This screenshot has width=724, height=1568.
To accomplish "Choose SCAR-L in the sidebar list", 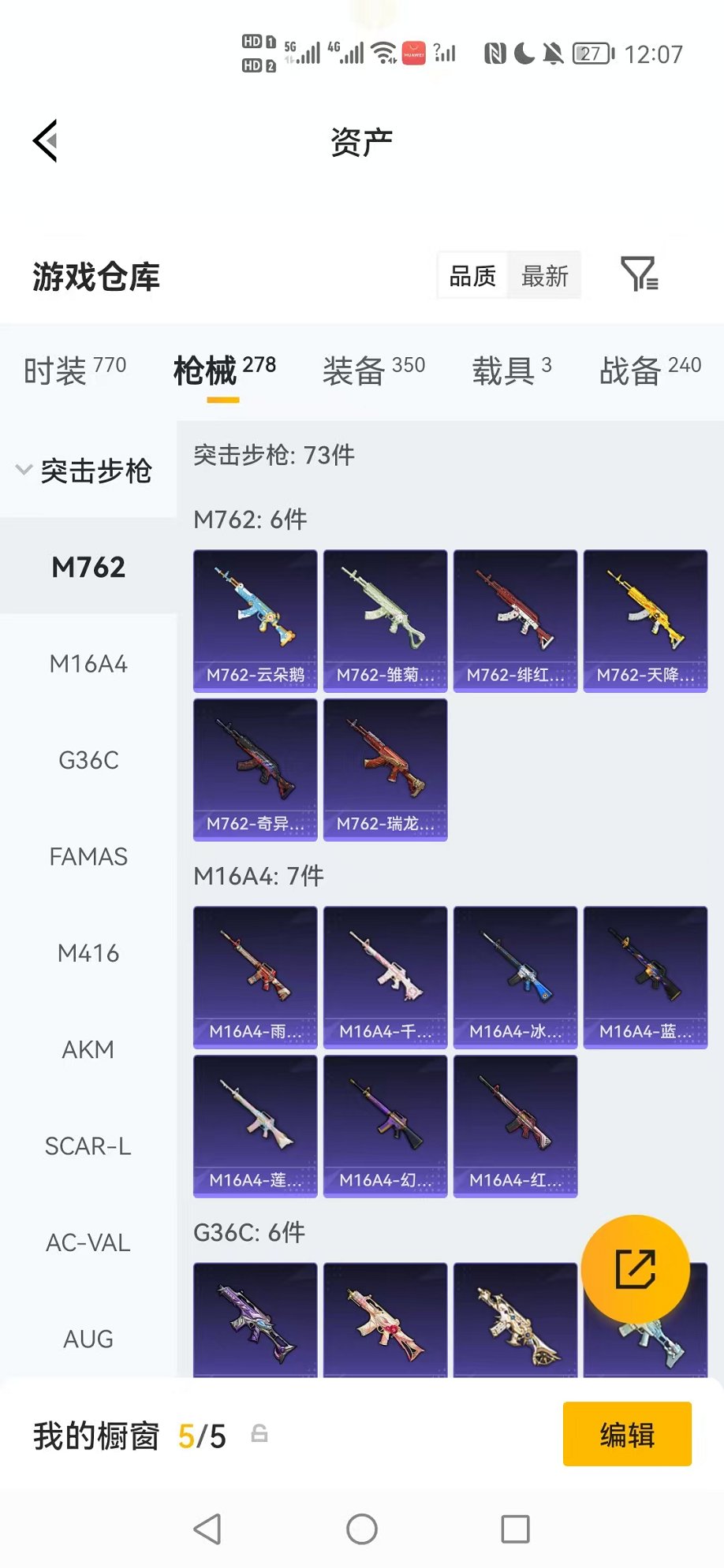I will tap(88, 1146).
